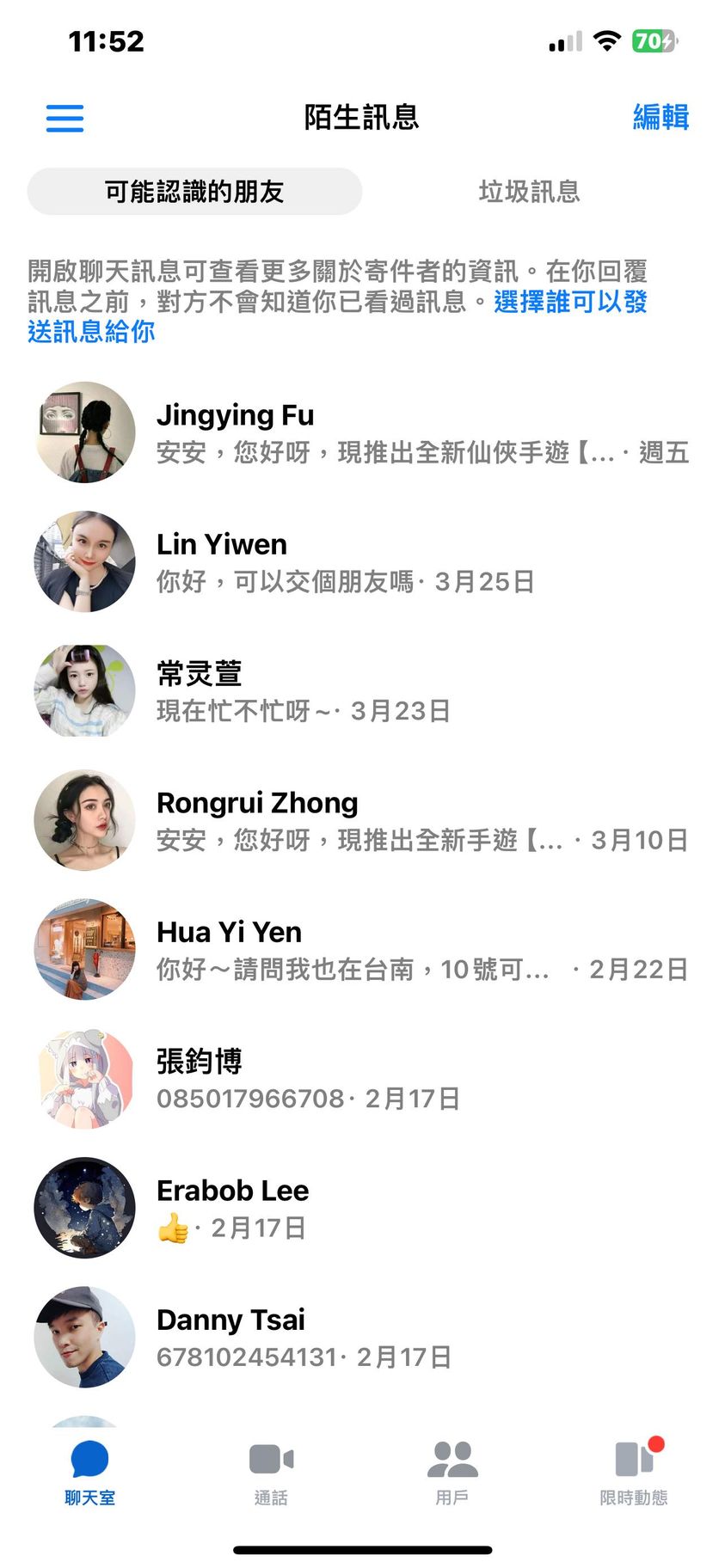Viewport: 725px width, 1568px height.
Task: Open the hamburger menu drawer
Action: click(x=65, y=118)
